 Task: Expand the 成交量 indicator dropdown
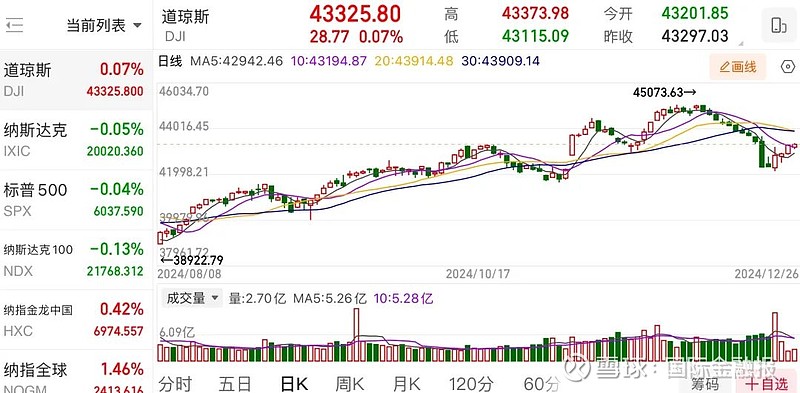[x=192, y=298]
